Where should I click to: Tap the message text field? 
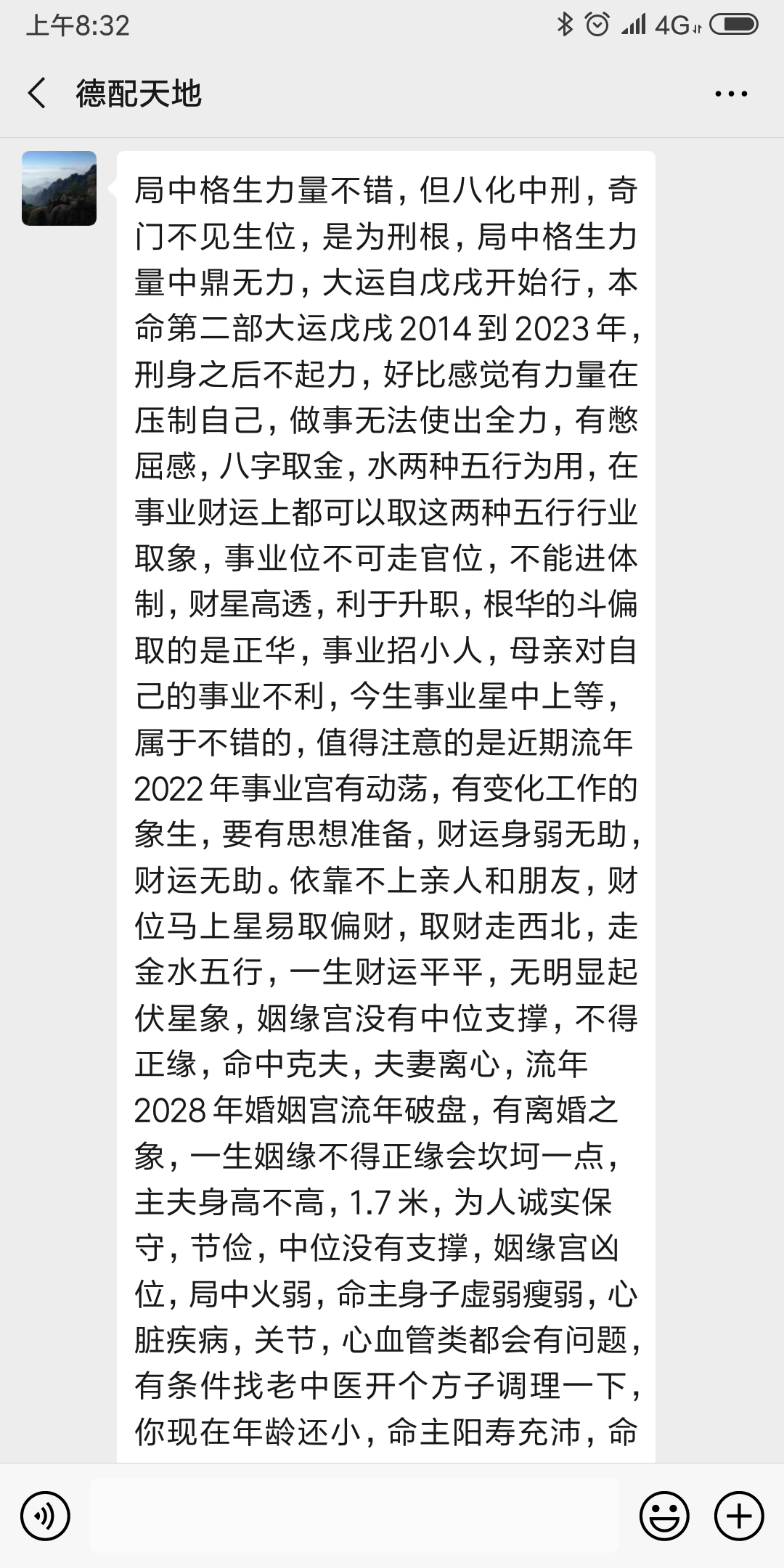pyautogui.click(x=354, y=1516)
